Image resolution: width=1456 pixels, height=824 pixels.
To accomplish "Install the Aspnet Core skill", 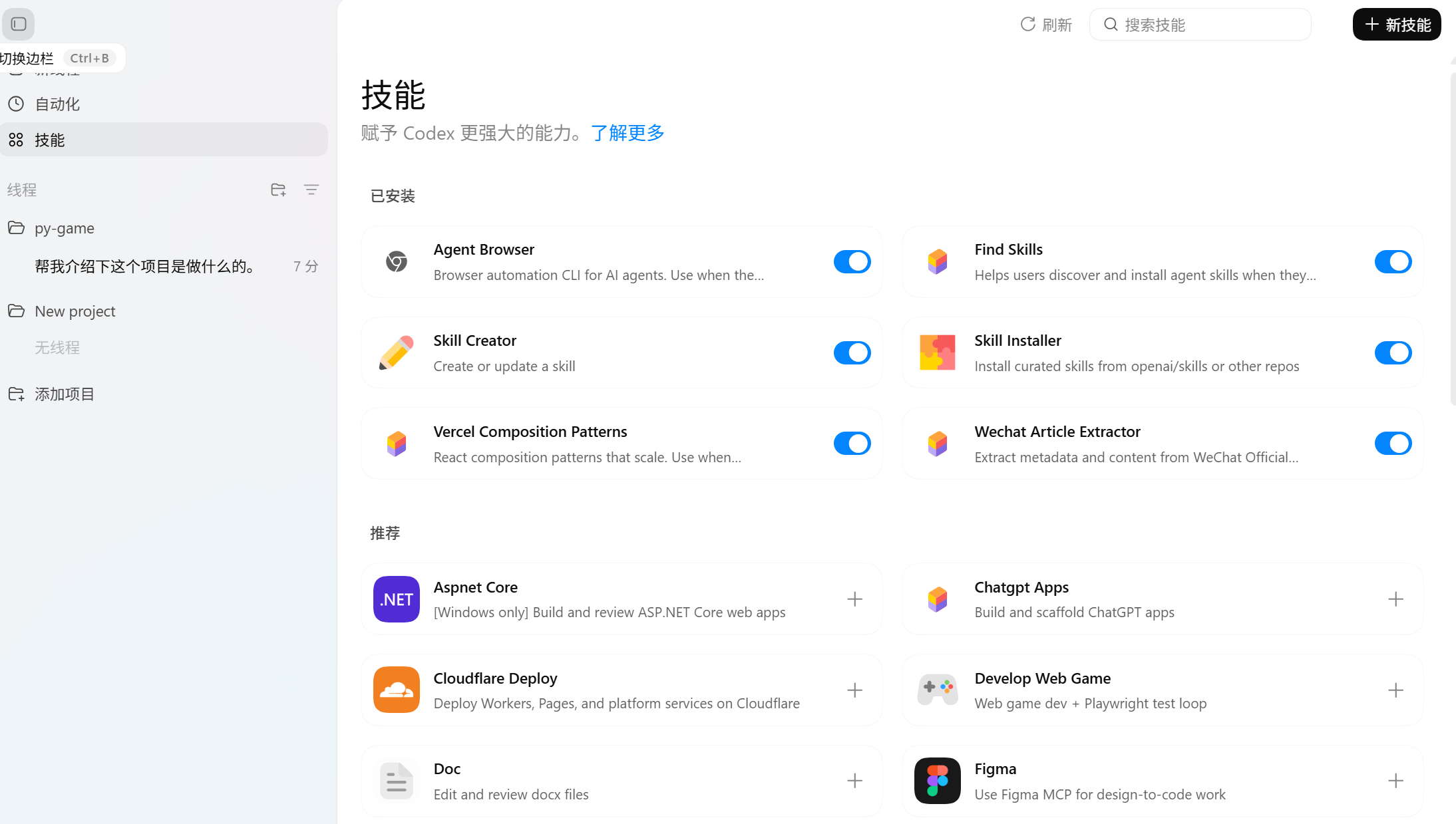I will pyautogui.click(x=854, y=599).
